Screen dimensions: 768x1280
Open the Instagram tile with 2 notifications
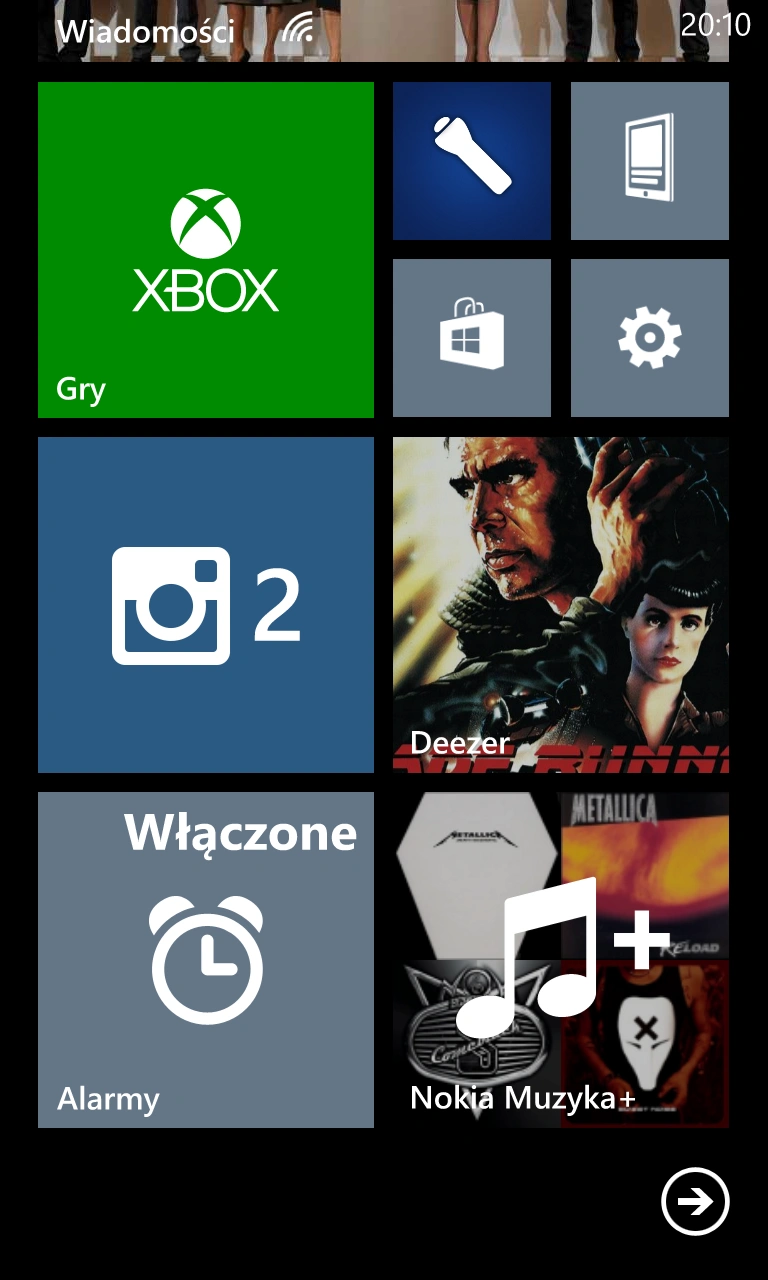(206, 605)
